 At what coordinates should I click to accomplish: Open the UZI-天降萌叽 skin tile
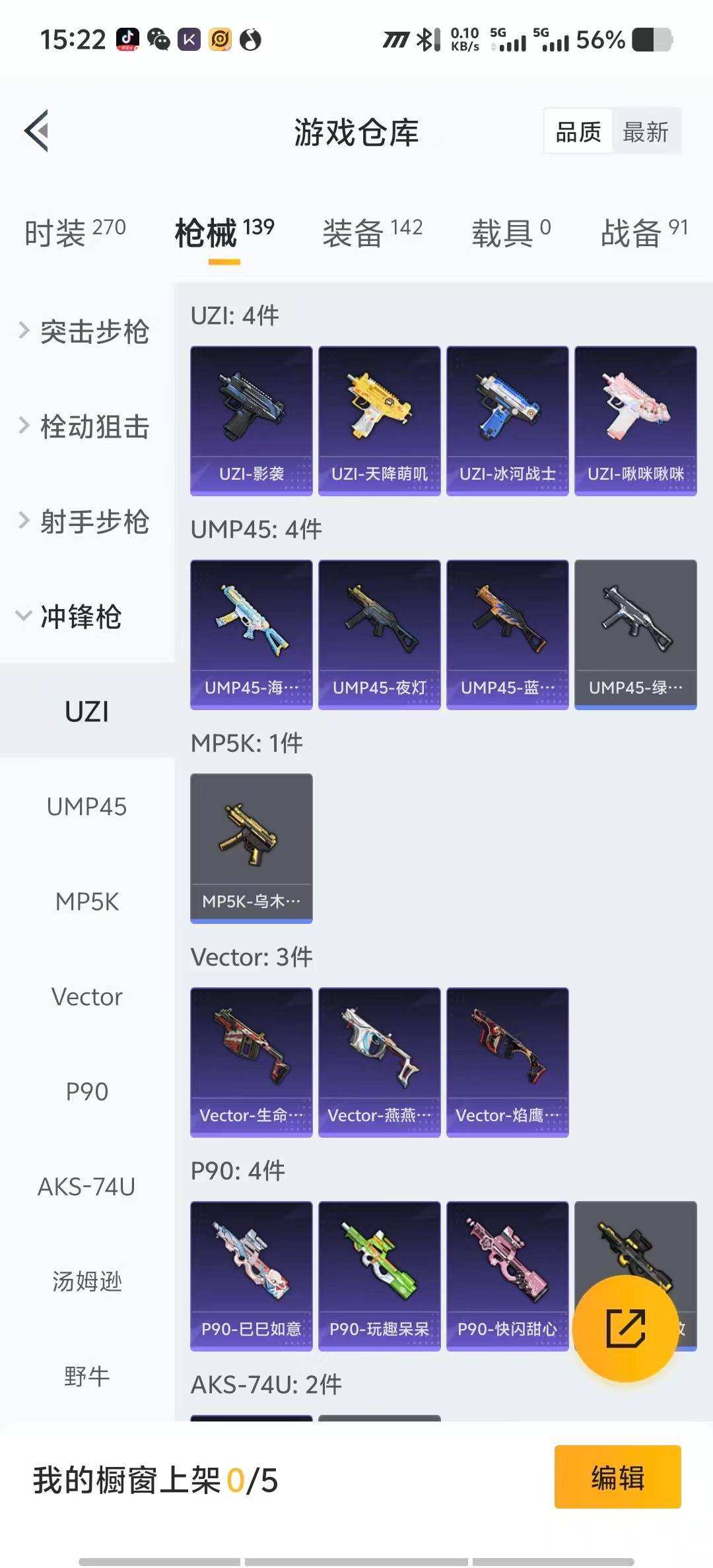pyautogui.click(x=379, y=420)
